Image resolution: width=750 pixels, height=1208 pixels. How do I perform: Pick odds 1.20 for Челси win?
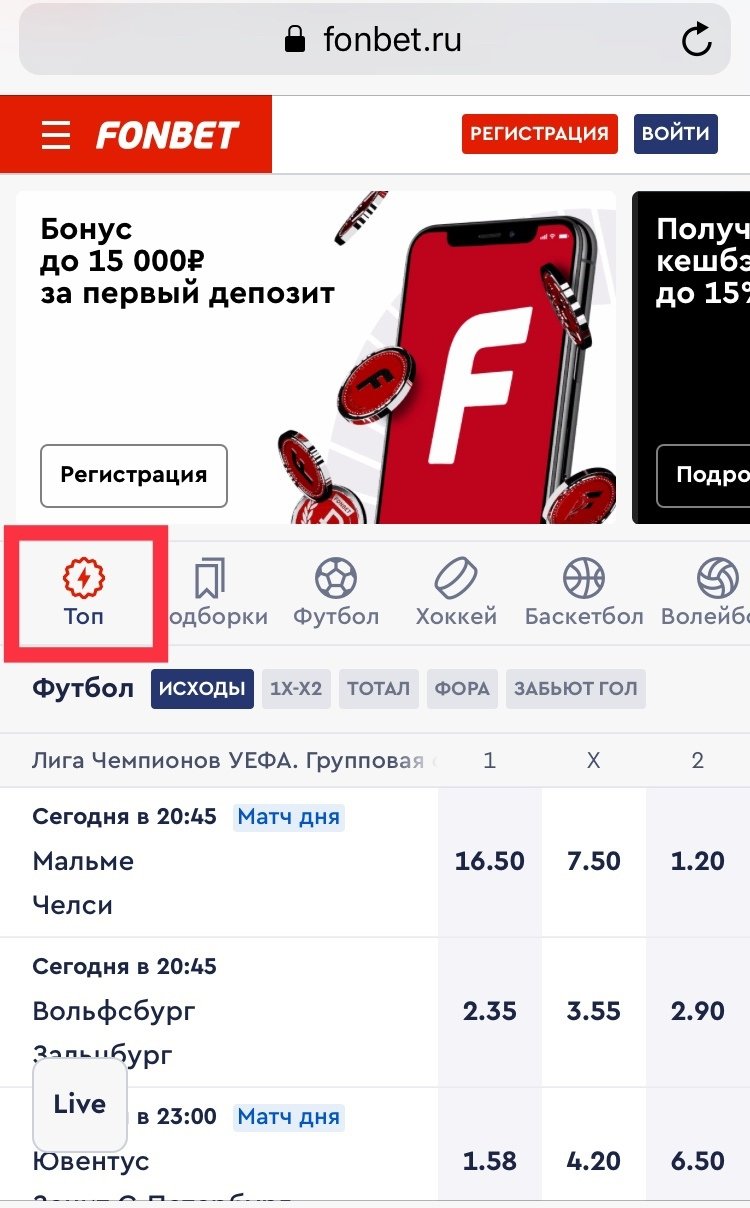coord(697,862)
